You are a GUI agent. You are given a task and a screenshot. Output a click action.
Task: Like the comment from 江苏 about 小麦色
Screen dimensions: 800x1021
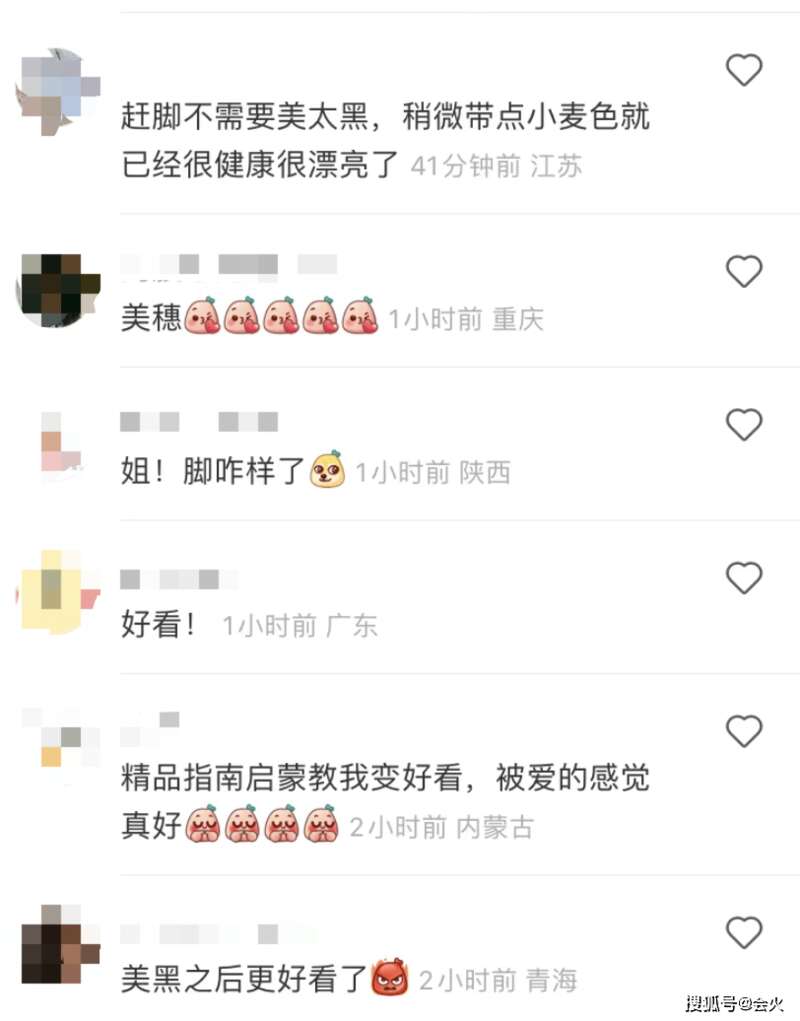point(743,70)
